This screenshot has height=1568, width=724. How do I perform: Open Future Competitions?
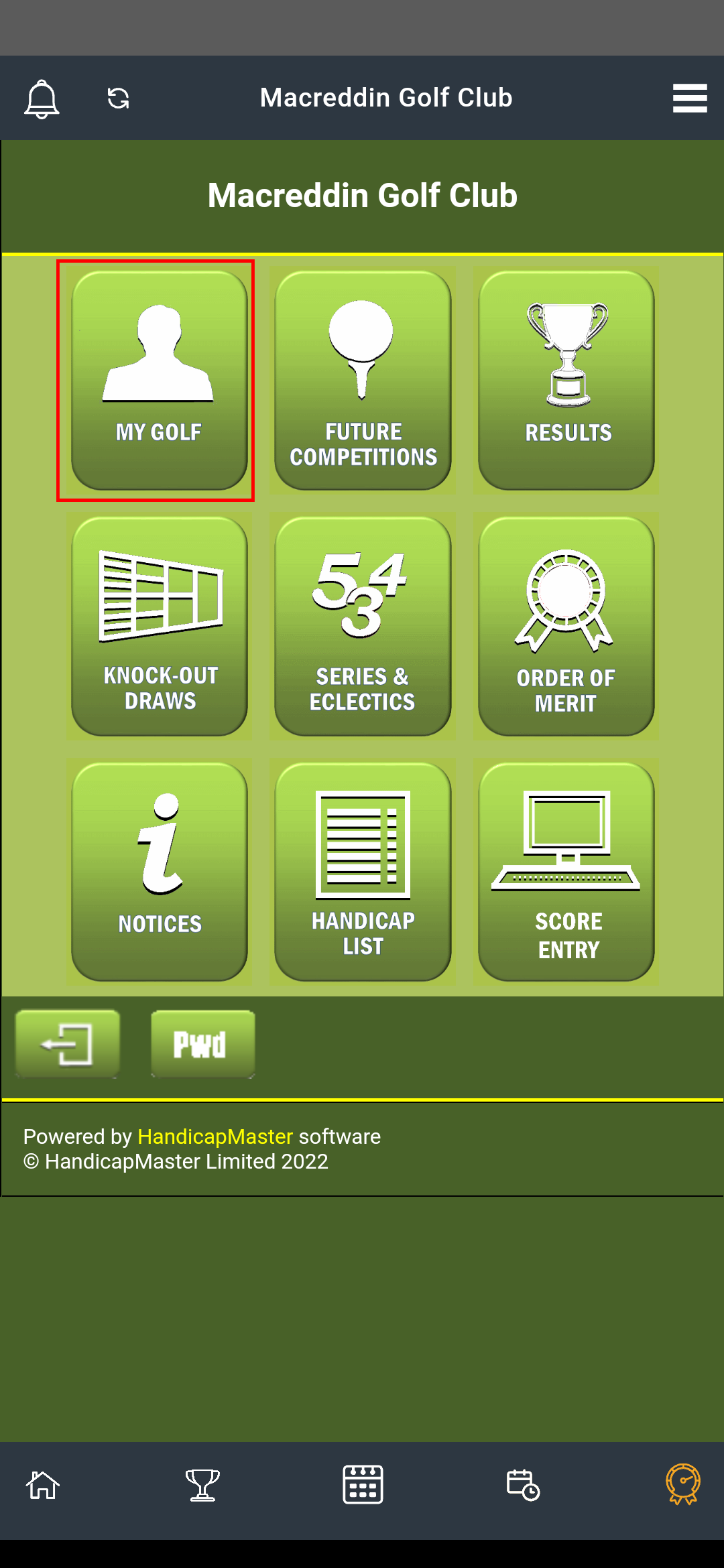[363, 380]
